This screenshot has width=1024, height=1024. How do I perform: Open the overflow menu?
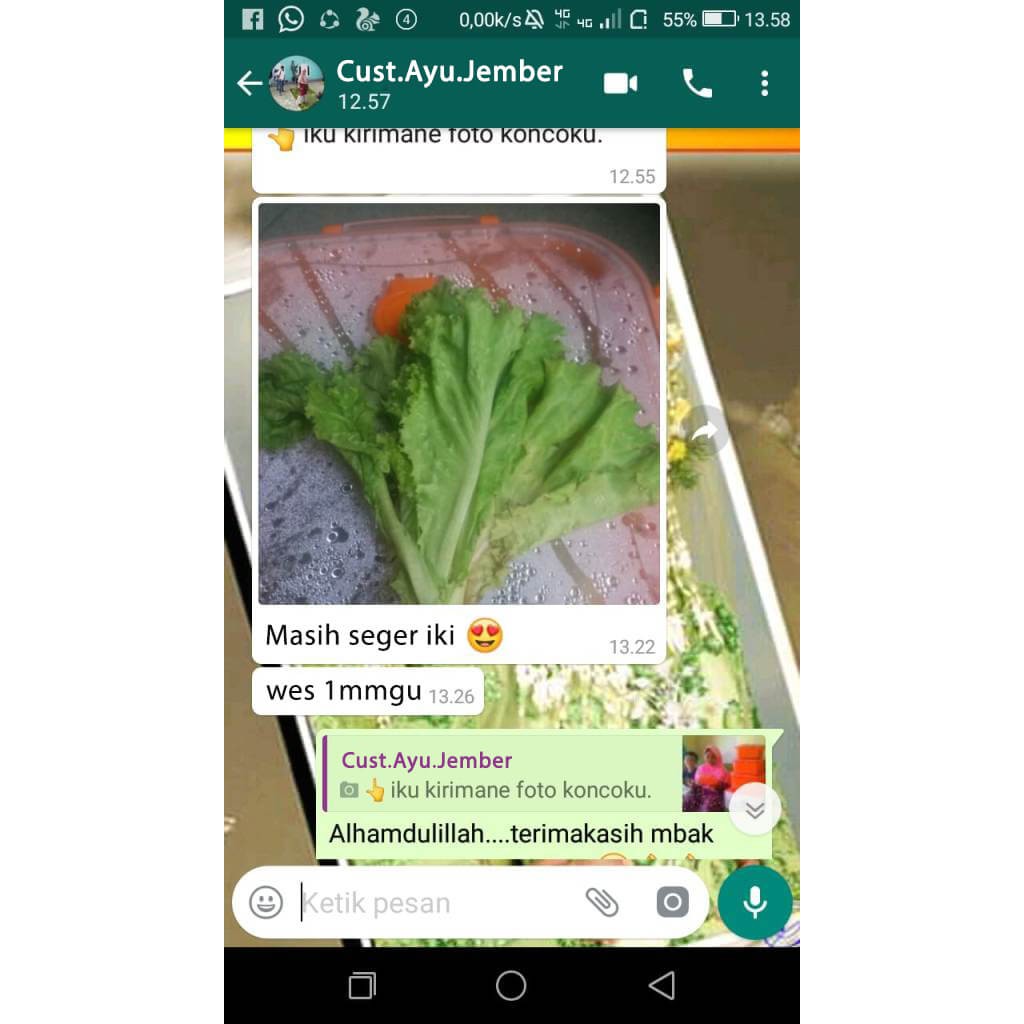[x=764, y=84]
